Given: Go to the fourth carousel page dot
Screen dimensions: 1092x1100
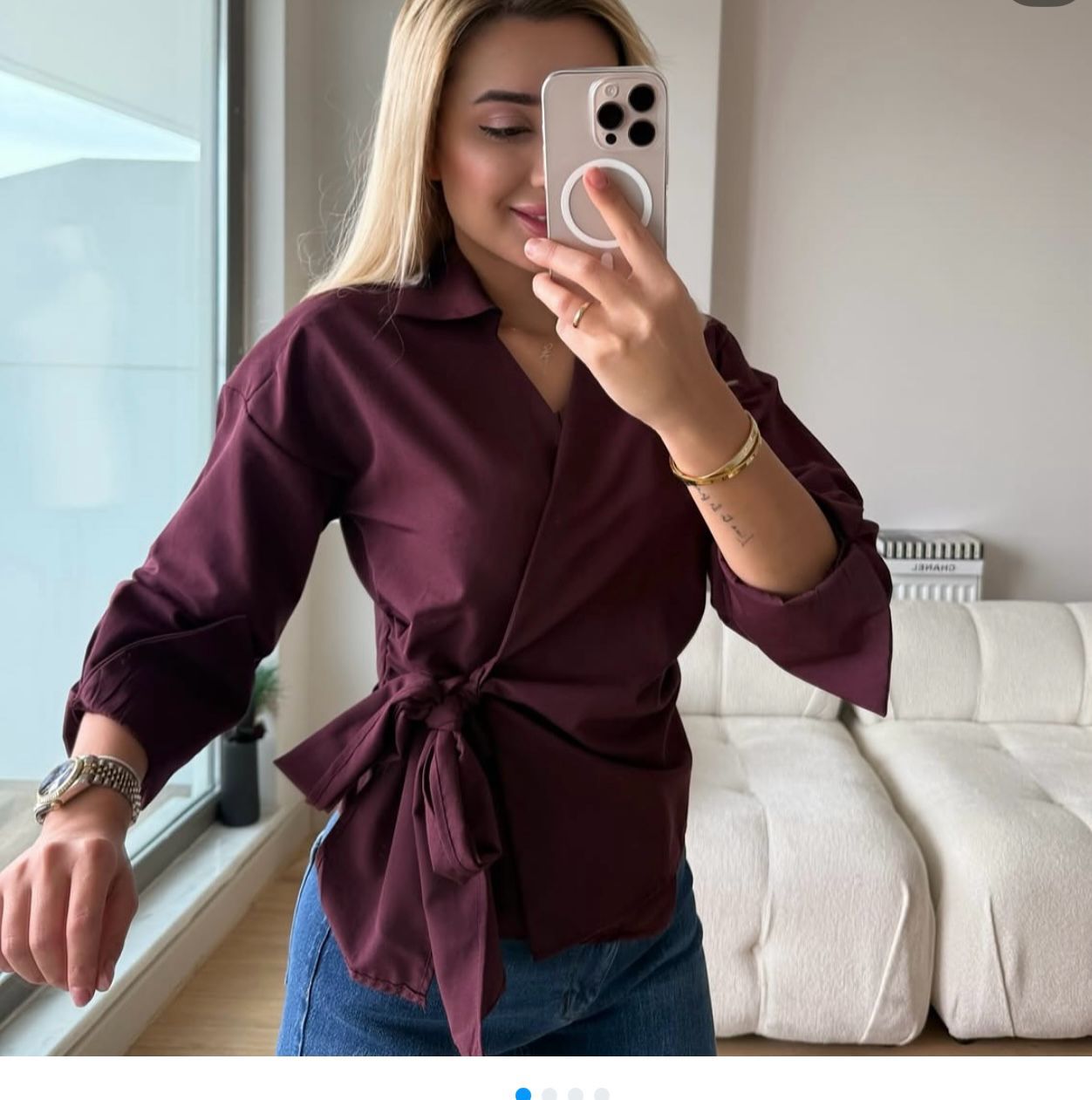Looking at the screenshot, I should coord(602,1094).
